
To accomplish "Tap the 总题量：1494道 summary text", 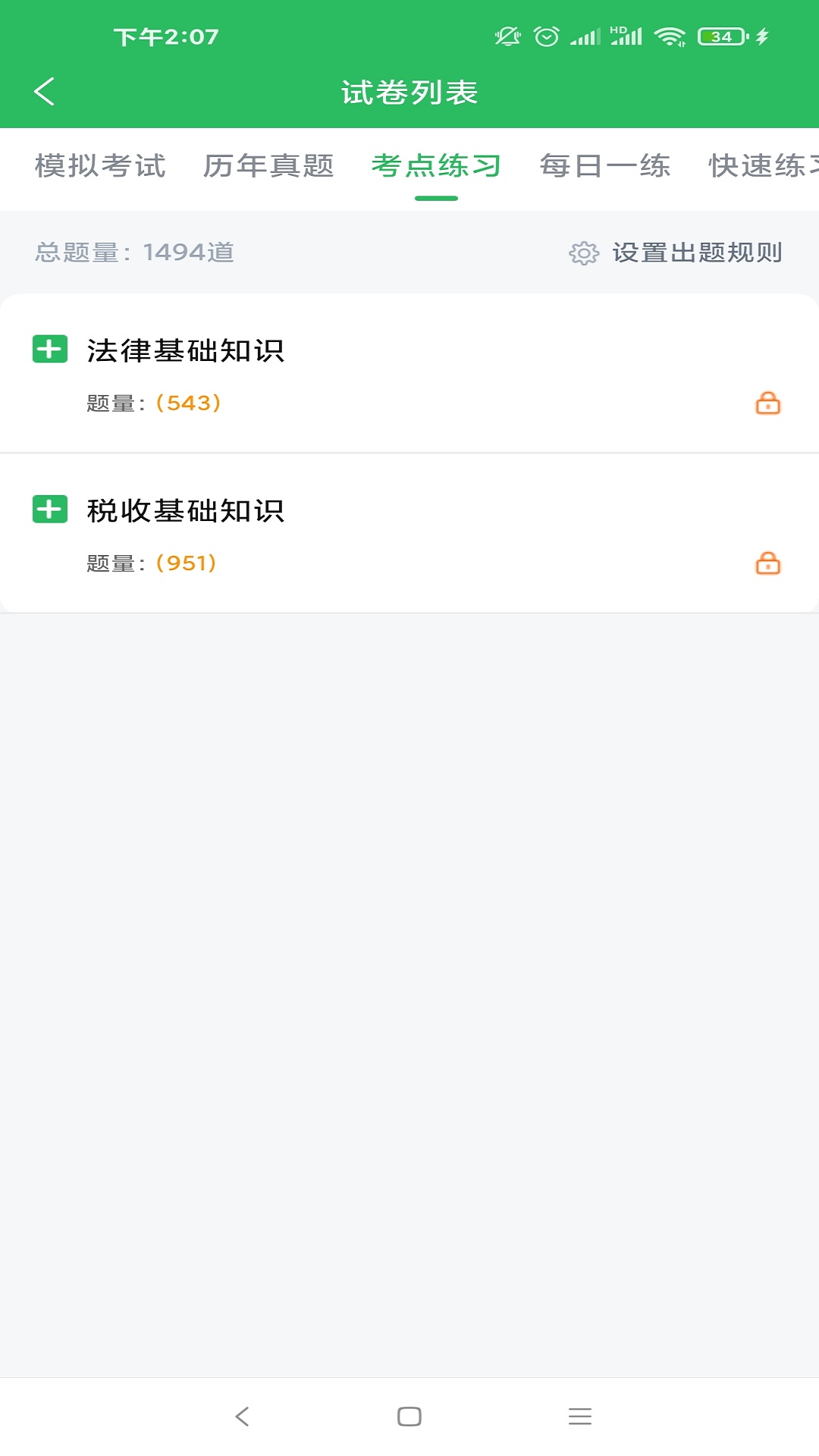I will [x=133, y=253].
